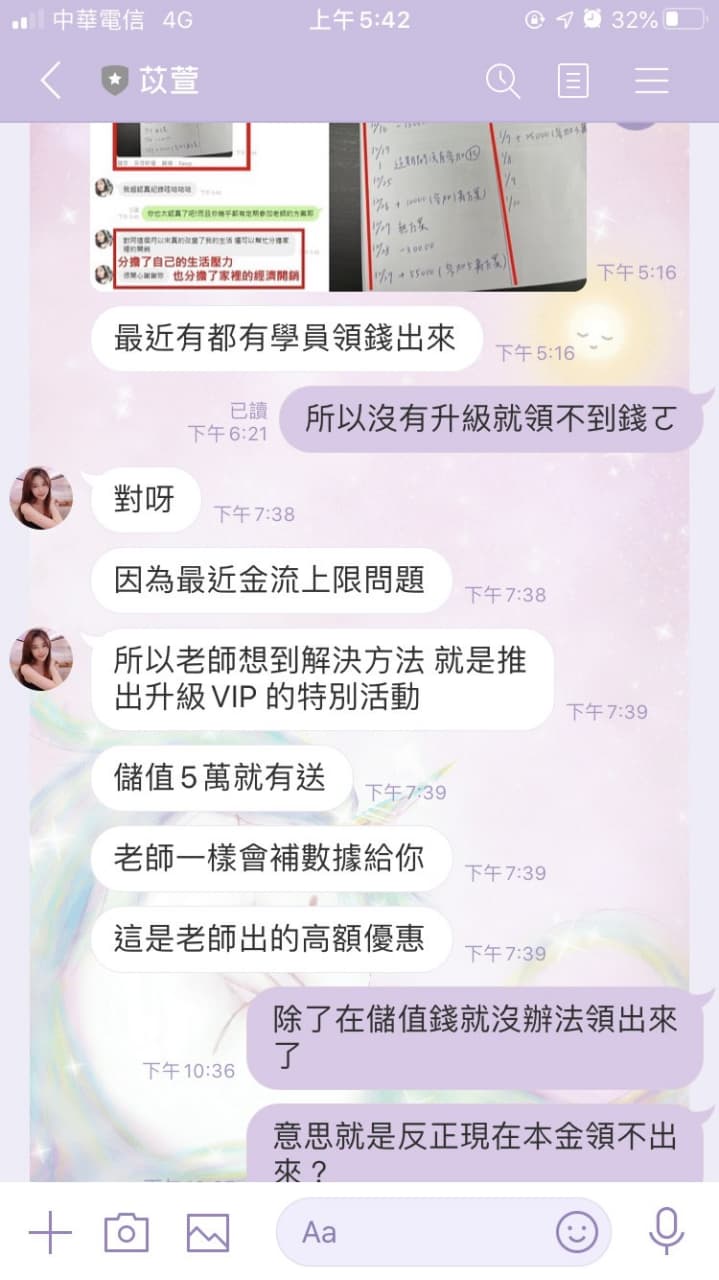Record a voice message
Viewport: 719px width, 1280px height.
click(x=666, y=1231)
